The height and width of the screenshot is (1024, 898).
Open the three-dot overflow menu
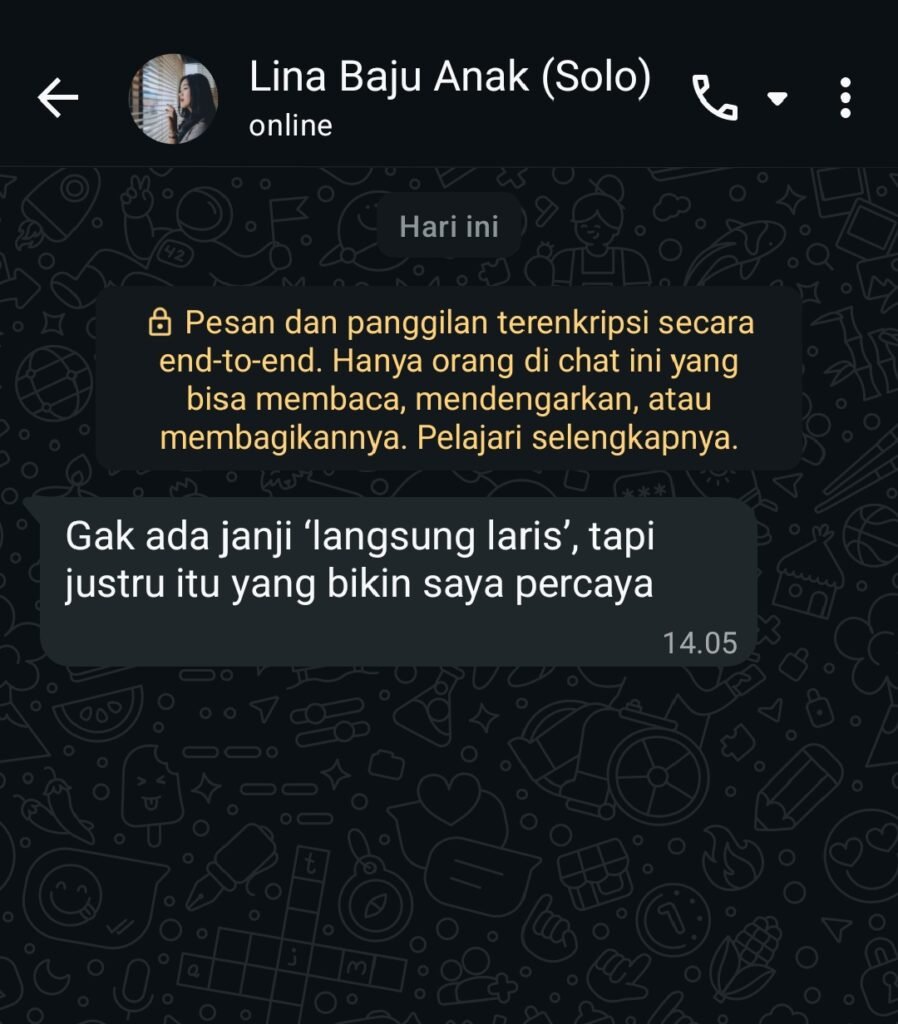click(x=845, y=98)
